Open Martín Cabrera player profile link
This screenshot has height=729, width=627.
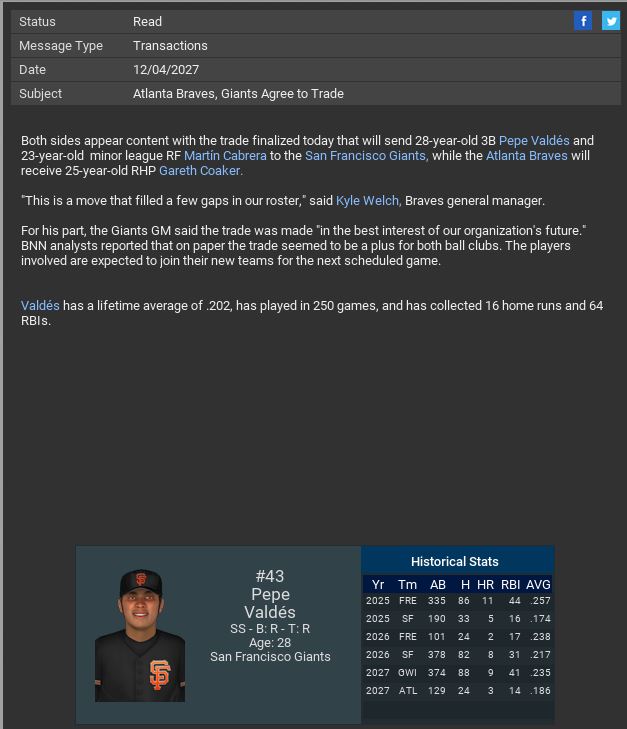(x=225, y=156)
